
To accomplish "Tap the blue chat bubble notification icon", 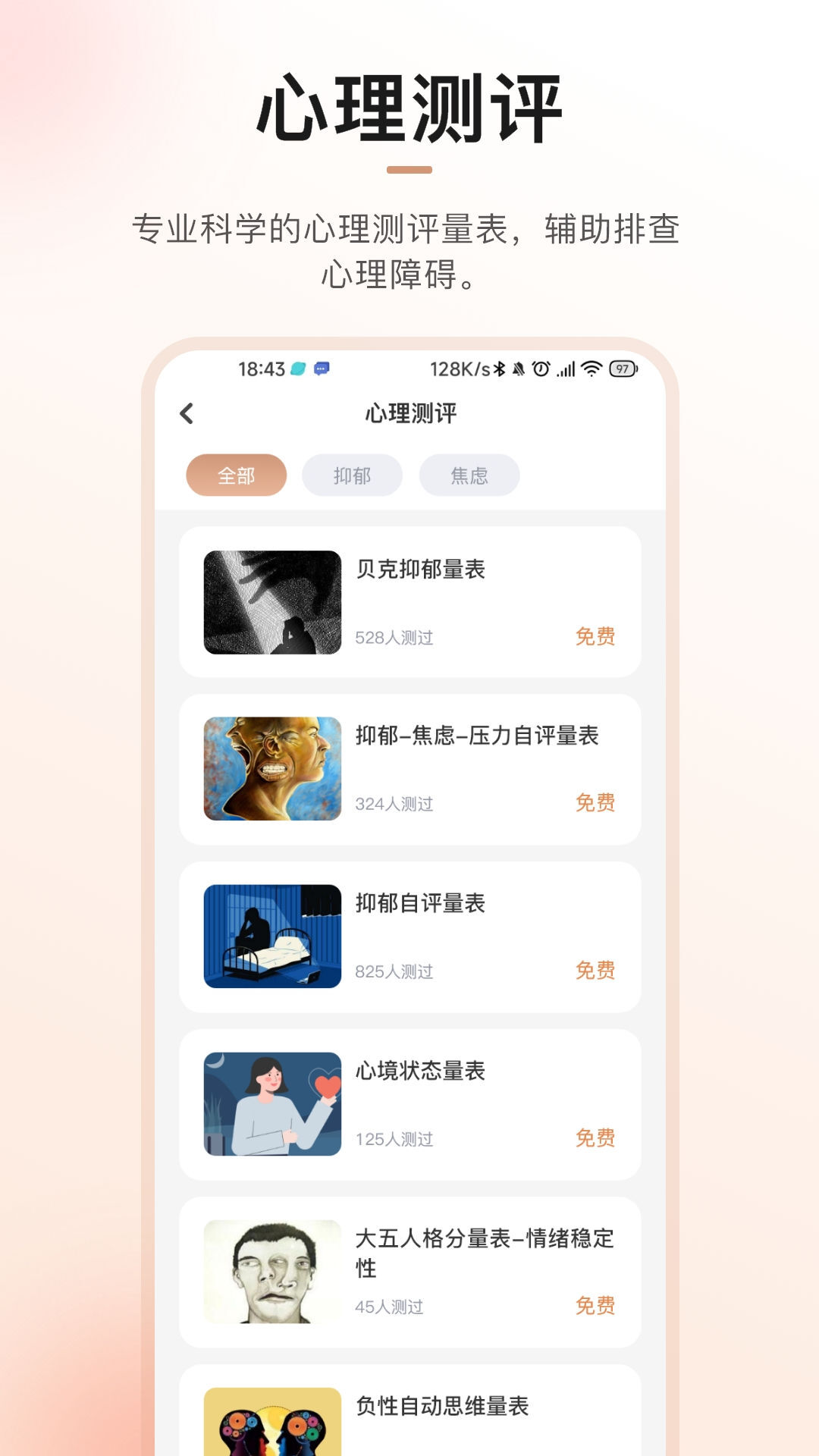I will click(322, 368).
